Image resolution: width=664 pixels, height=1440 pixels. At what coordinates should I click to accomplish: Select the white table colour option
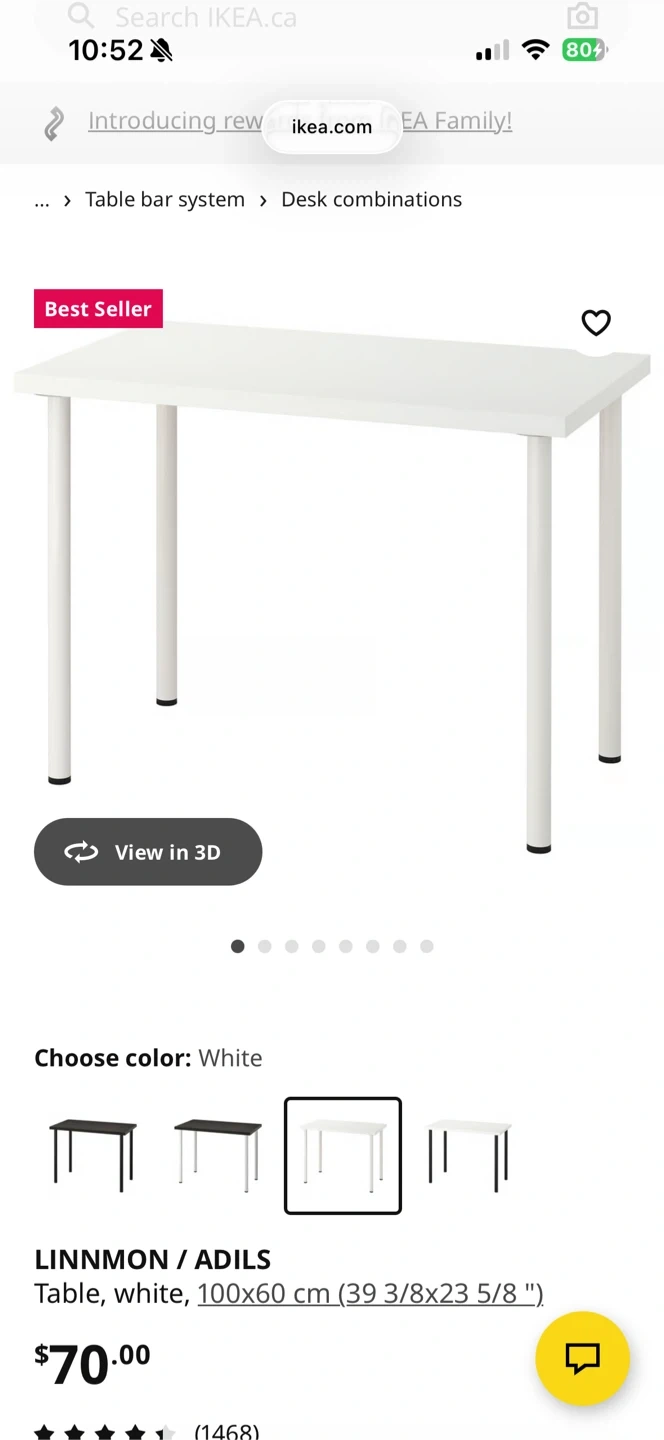click(343, 1155)
